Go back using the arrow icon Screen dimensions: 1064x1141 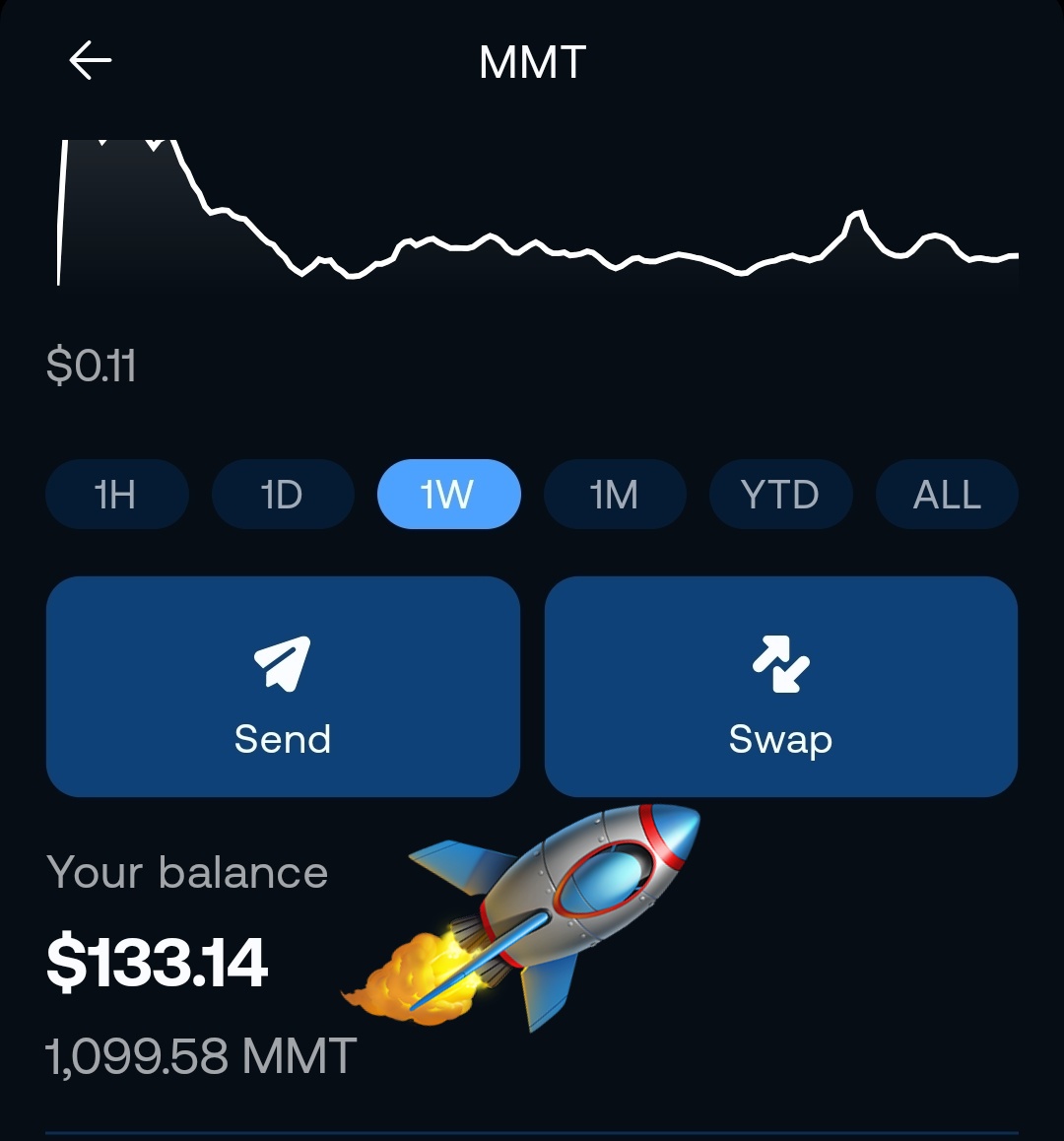point(90,61)
